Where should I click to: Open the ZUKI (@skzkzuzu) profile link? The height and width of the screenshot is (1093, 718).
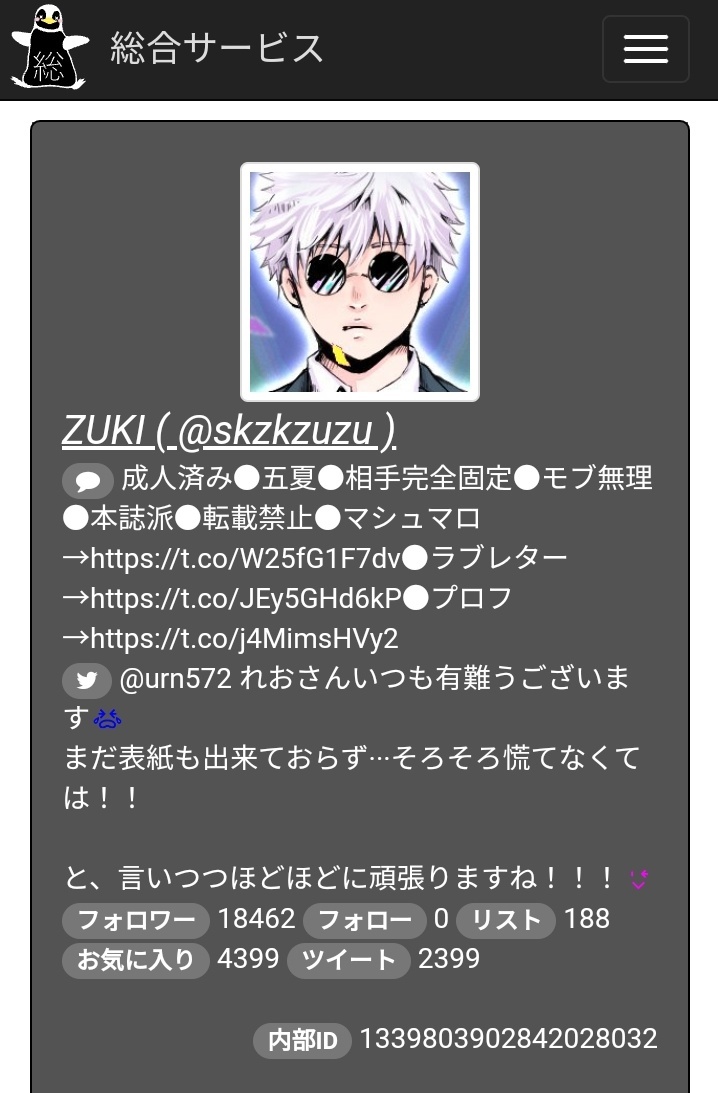tap(229, 431)
